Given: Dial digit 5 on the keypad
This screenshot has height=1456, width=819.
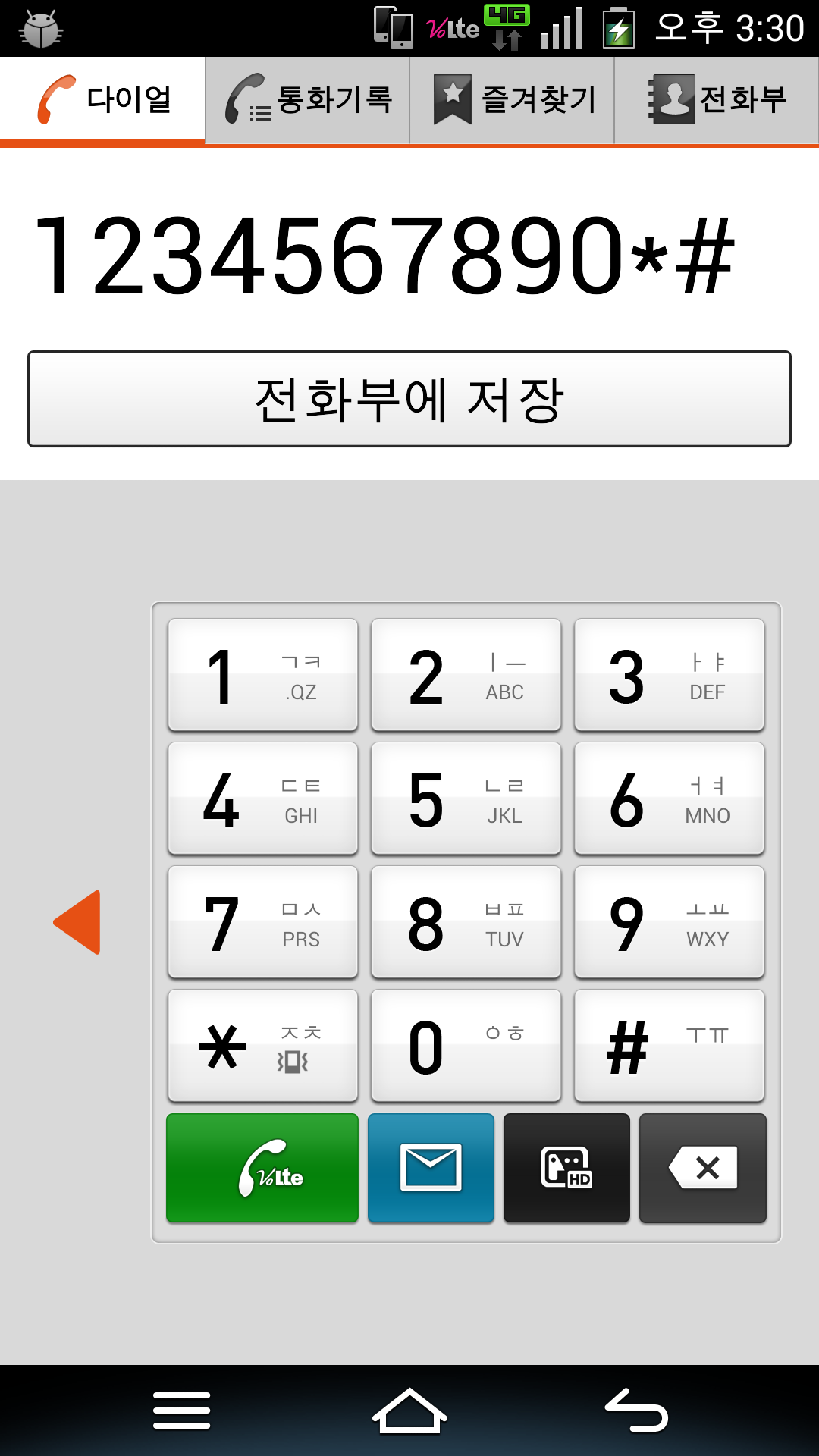Looking at the screenshot, I should pos(466,799).
